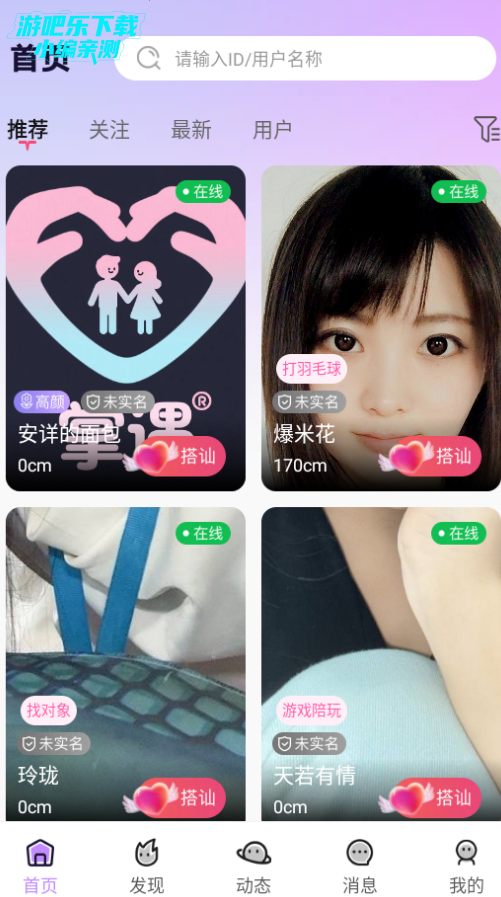The width and height of the screenshot is (501, 897).
Task: Open the filter icon
Action: point(487,129)
